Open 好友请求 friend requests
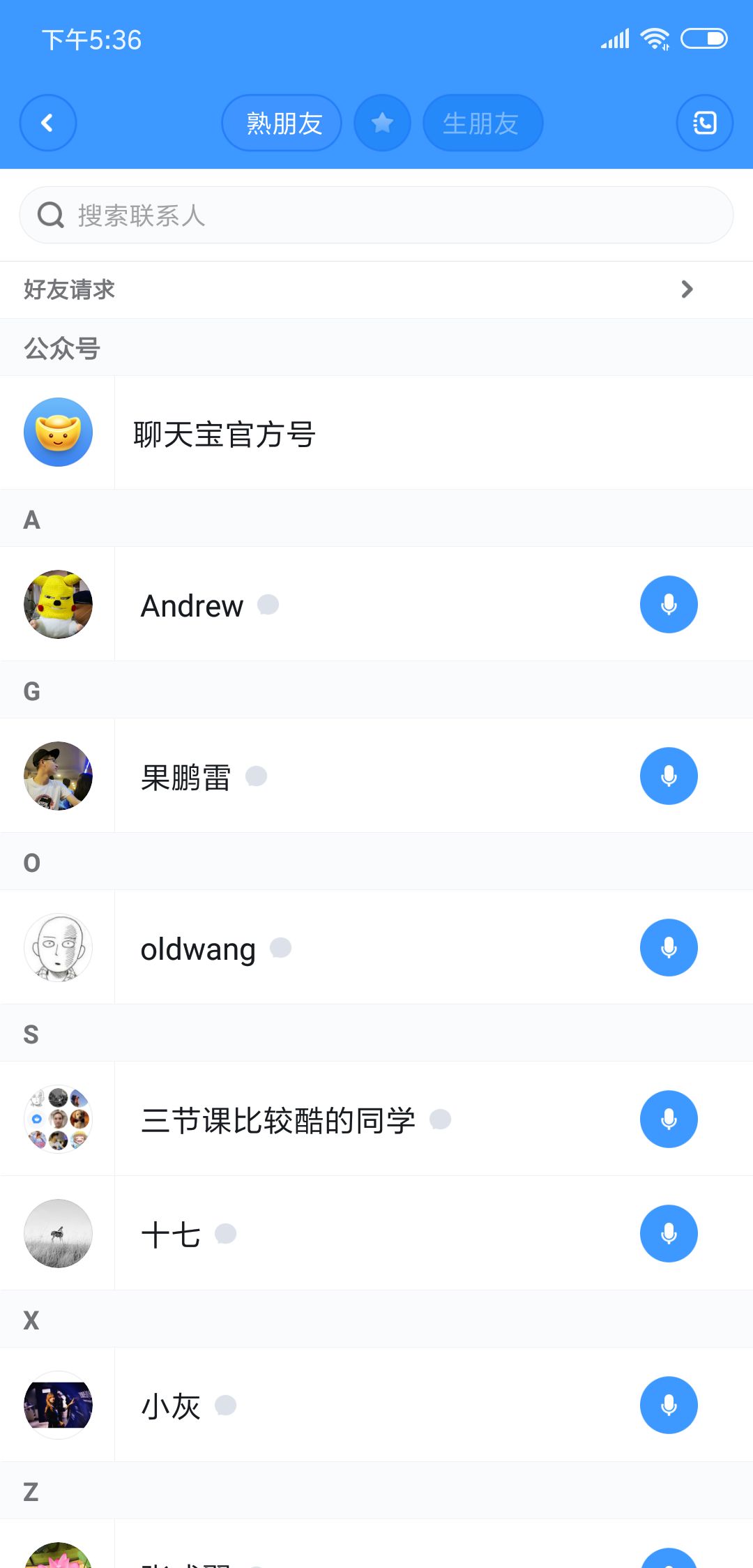The height and width of the screenshot is (1568, 753). click(x=376, y=289)
